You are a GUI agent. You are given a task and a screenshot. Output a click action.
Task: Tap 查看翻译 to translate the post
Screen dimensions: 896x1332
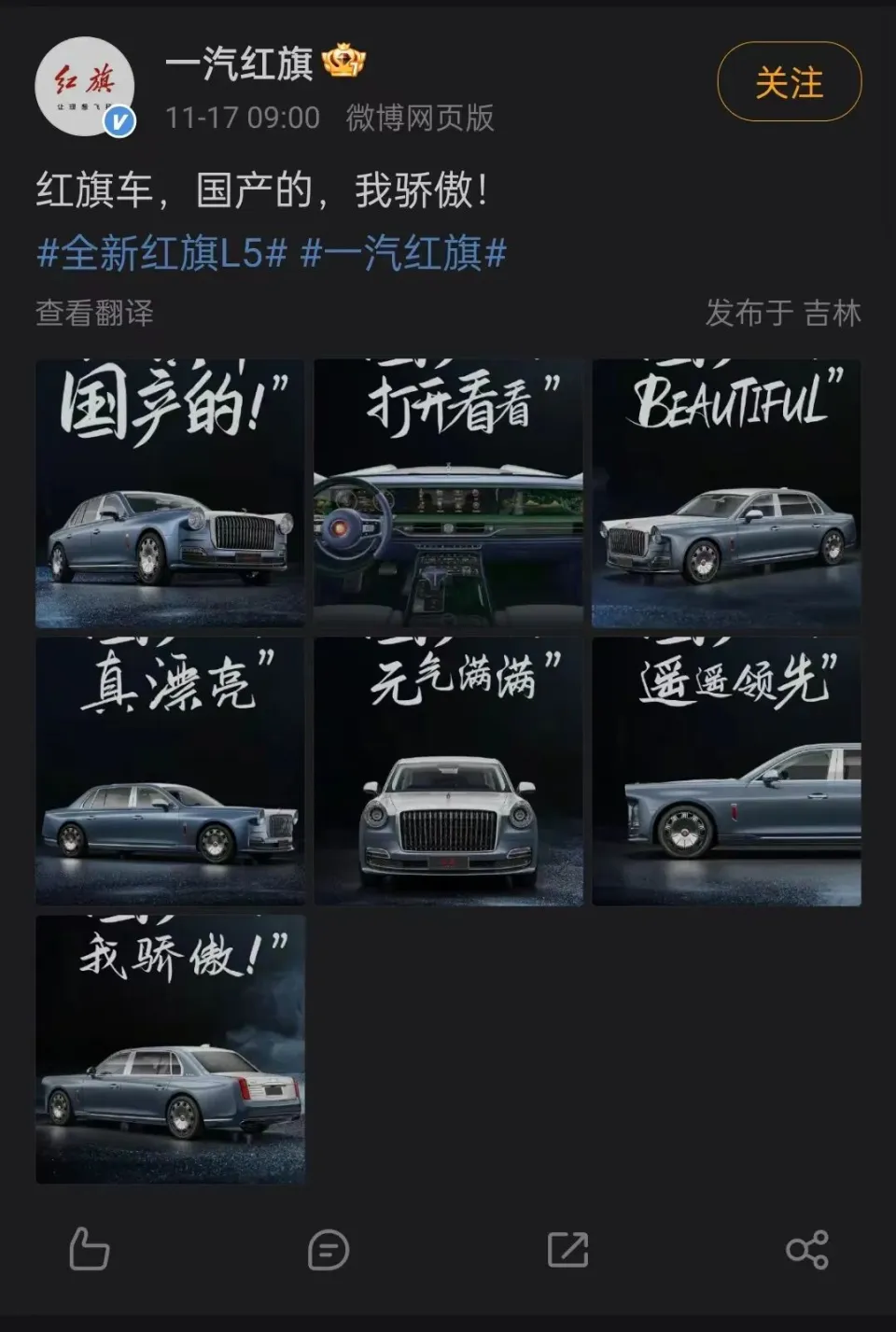pos(94,313)
